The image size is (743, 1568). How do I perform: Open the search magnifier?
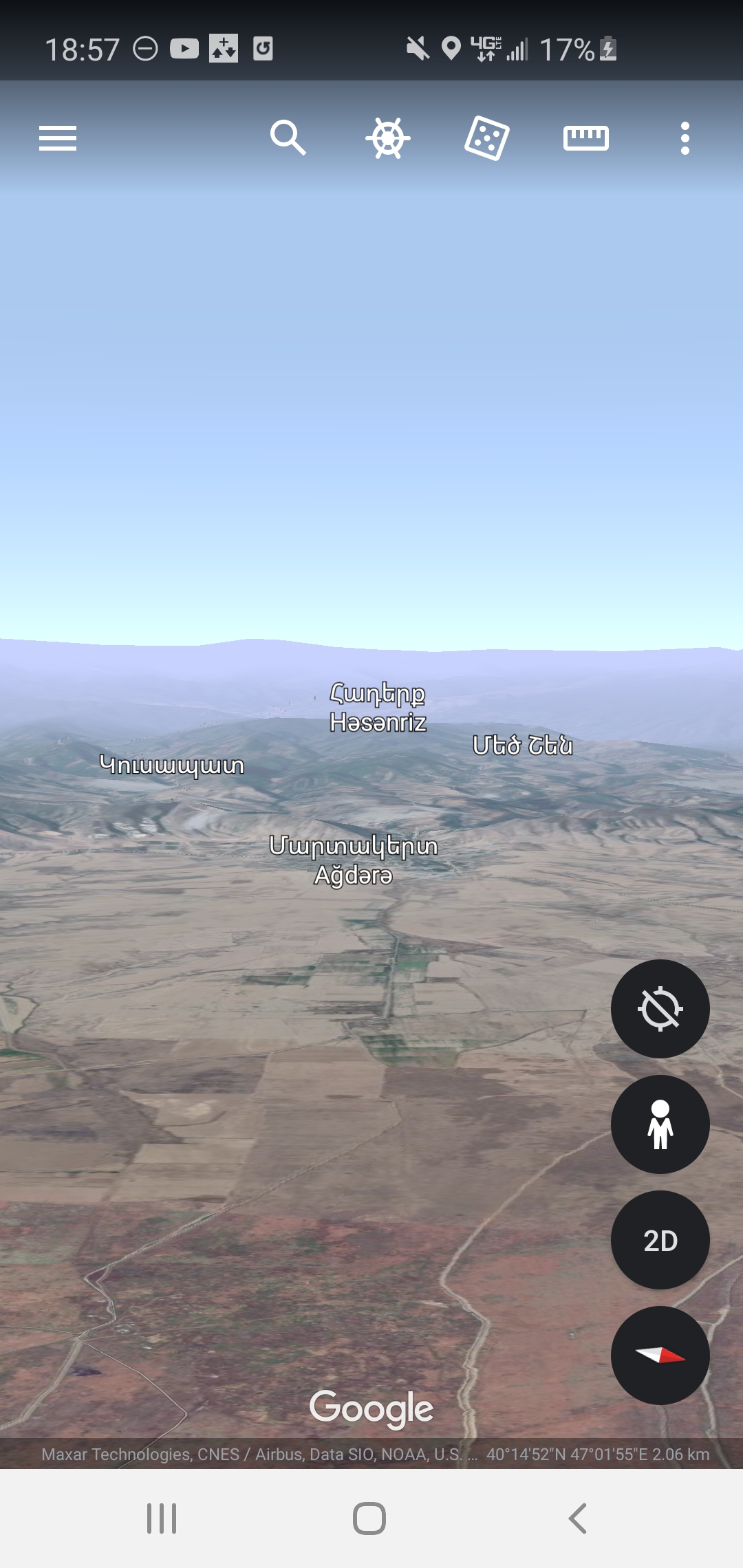[x=288, y=138]
